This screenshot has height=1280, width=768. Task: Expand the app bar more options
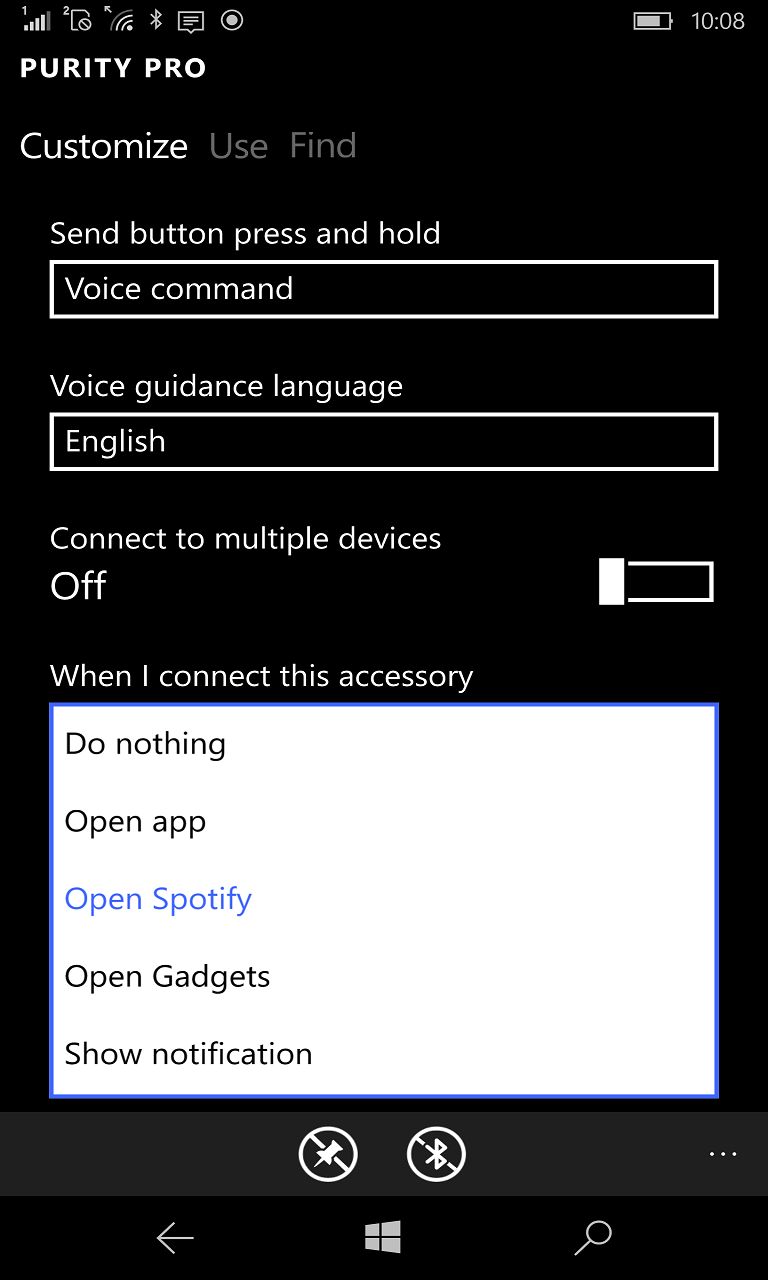(722, 1154)
